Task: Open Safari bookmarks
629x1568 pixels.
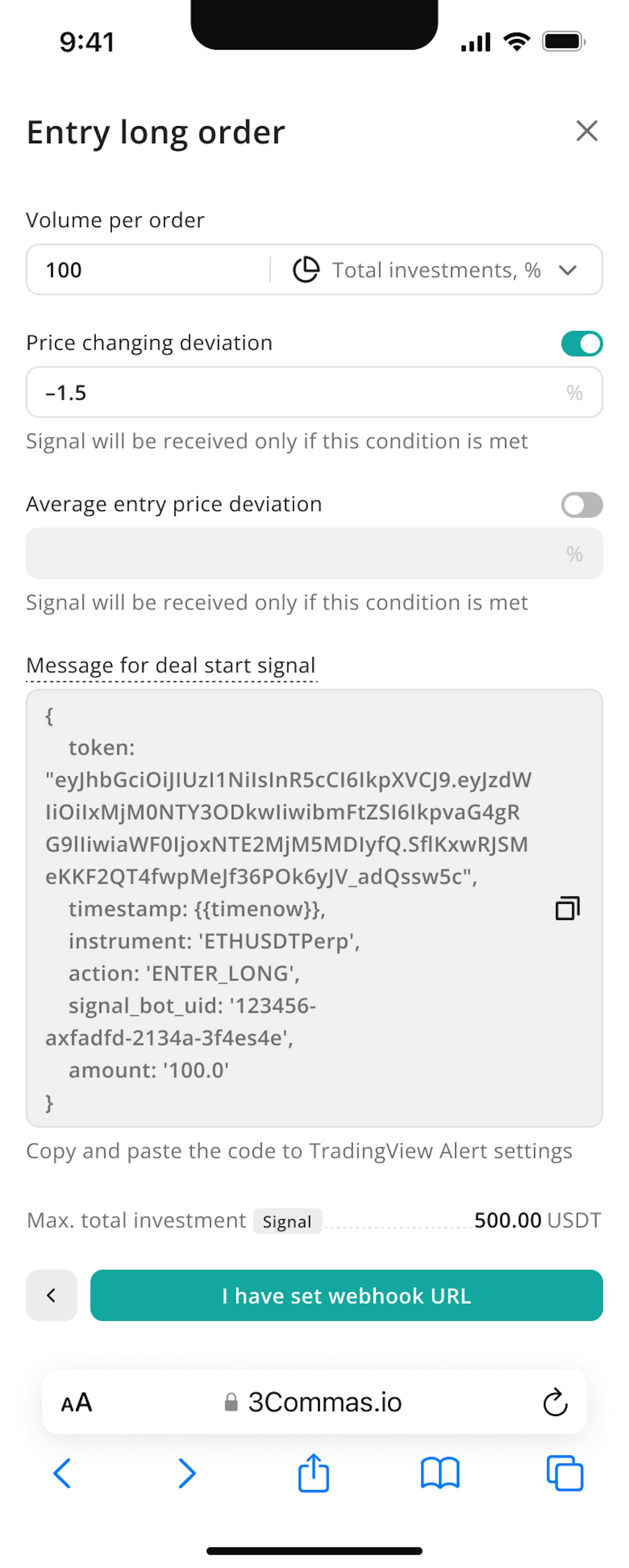Action: (x=440, y=1473)
